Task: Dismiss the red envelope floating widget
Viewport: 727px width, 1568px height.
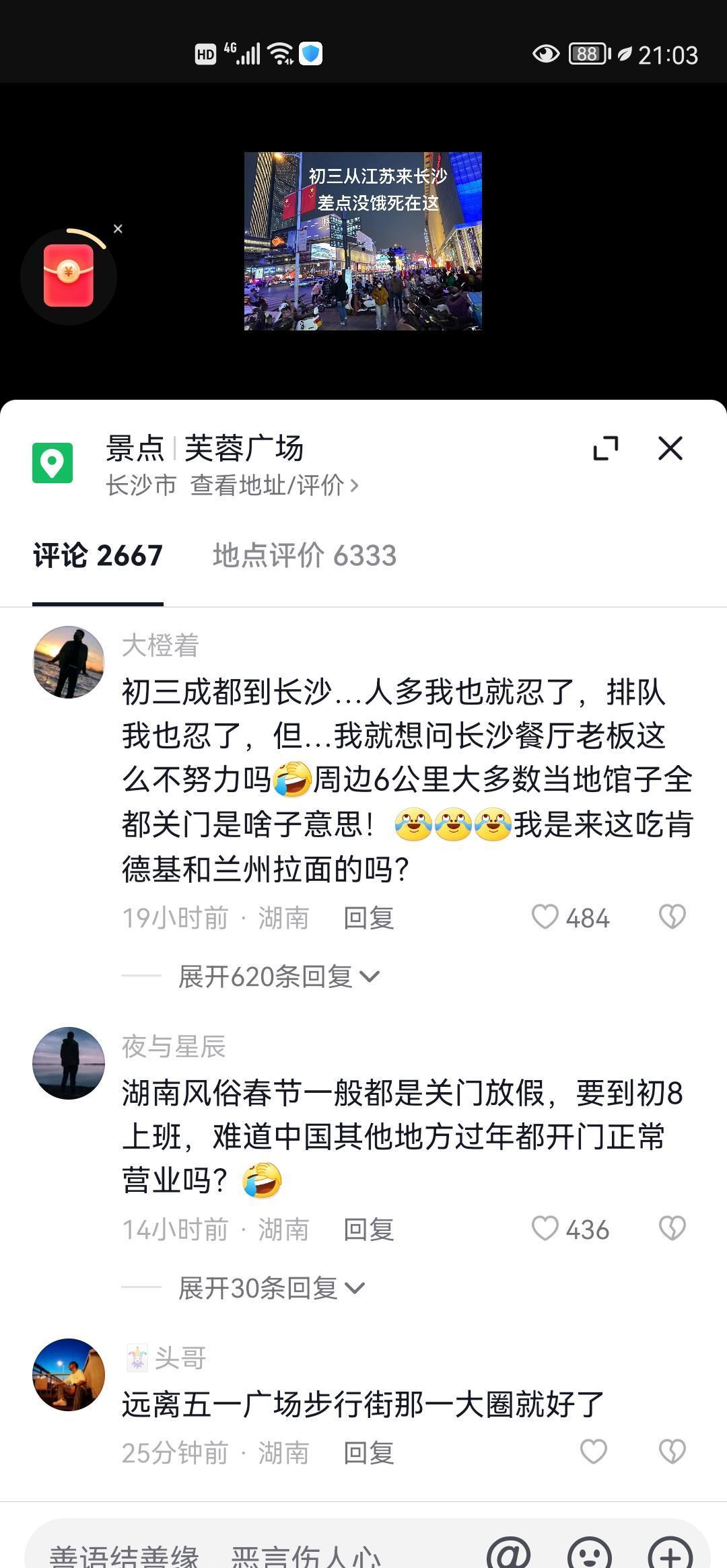Action: click(118, 229)
